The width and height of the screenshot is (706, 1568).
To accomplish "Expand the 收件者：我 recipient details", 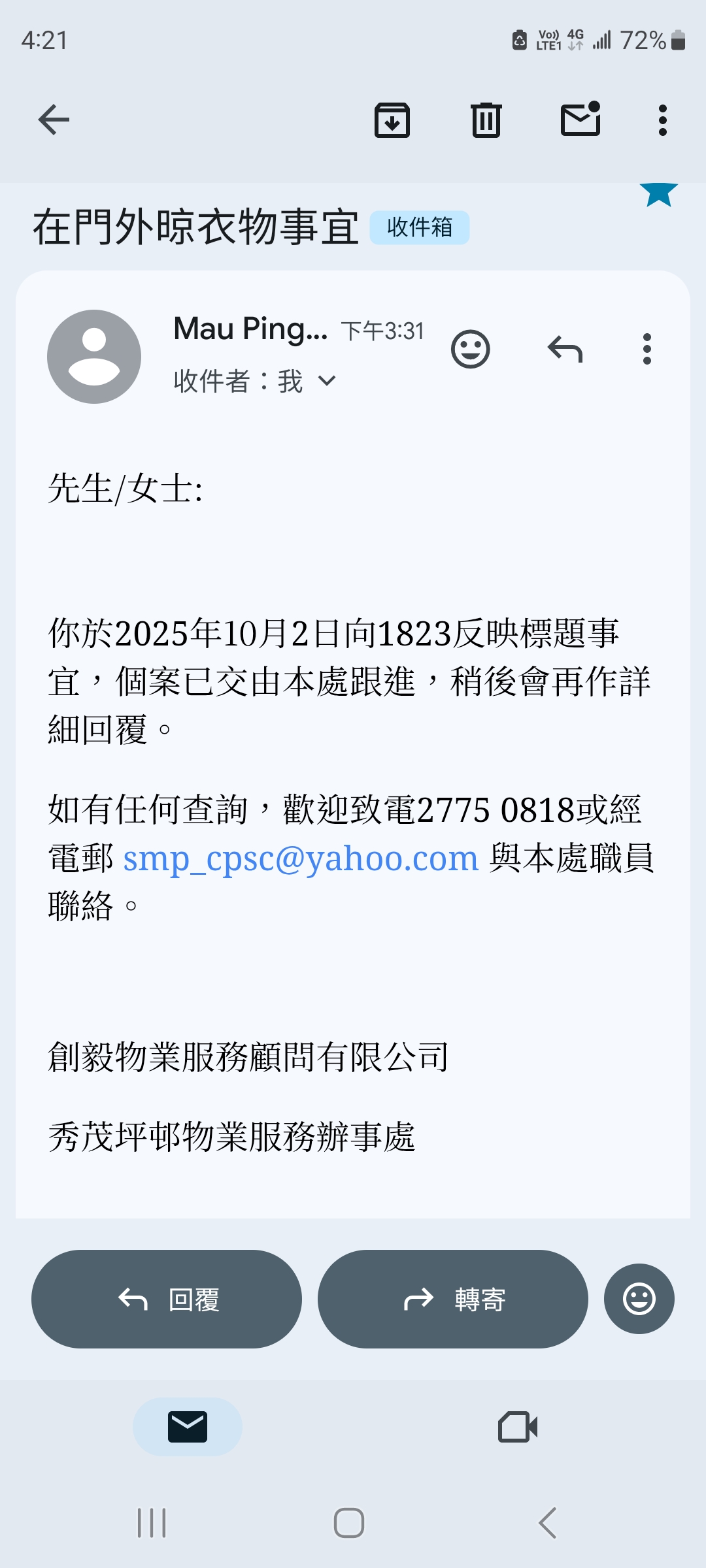I will tap(326, 381).
